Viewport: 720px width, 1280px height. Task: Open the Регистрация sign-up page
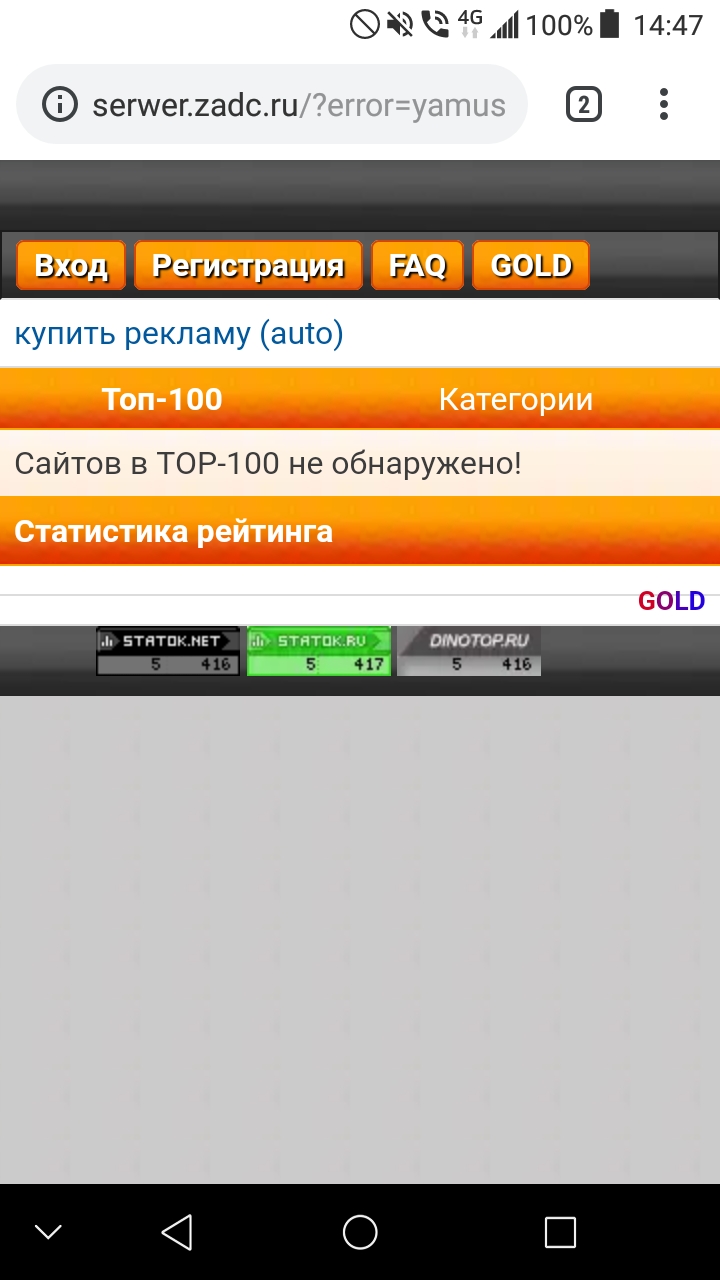pos(248,266)
